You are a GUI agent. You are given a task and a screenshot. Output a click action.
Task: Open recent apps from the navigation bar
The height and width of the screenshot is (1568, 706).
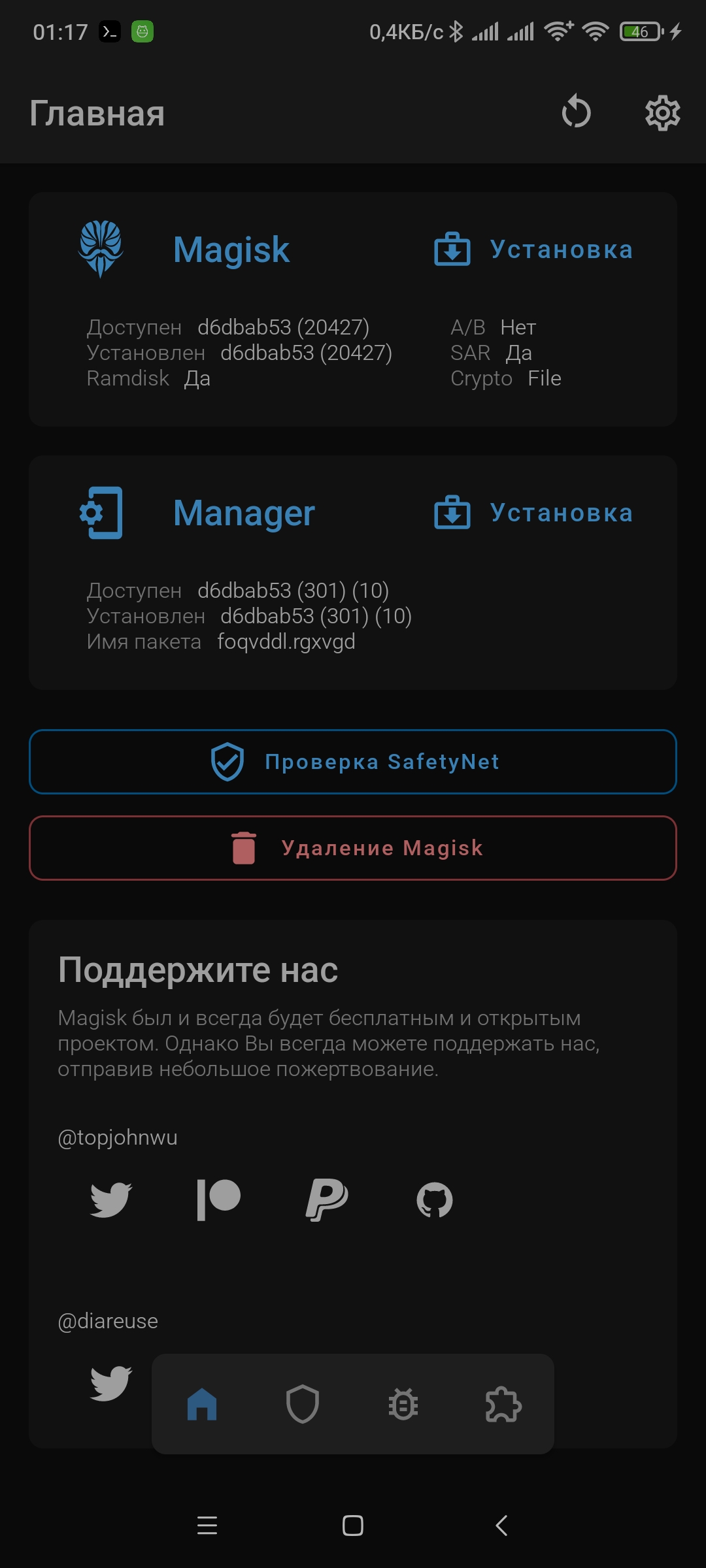click(x=207, y=1526)
